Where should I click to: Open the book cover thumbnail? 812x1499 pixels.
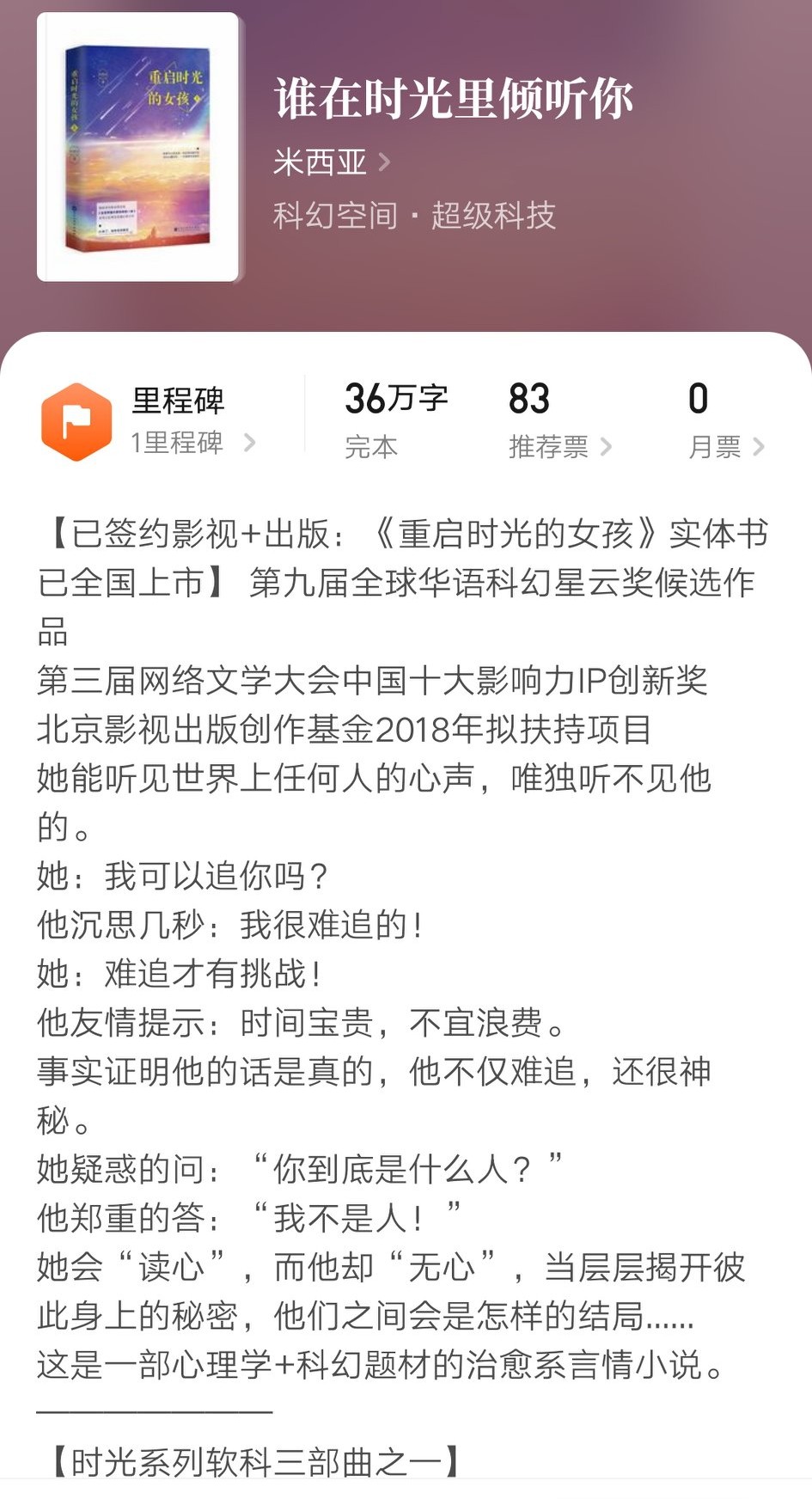pos(137,144)
